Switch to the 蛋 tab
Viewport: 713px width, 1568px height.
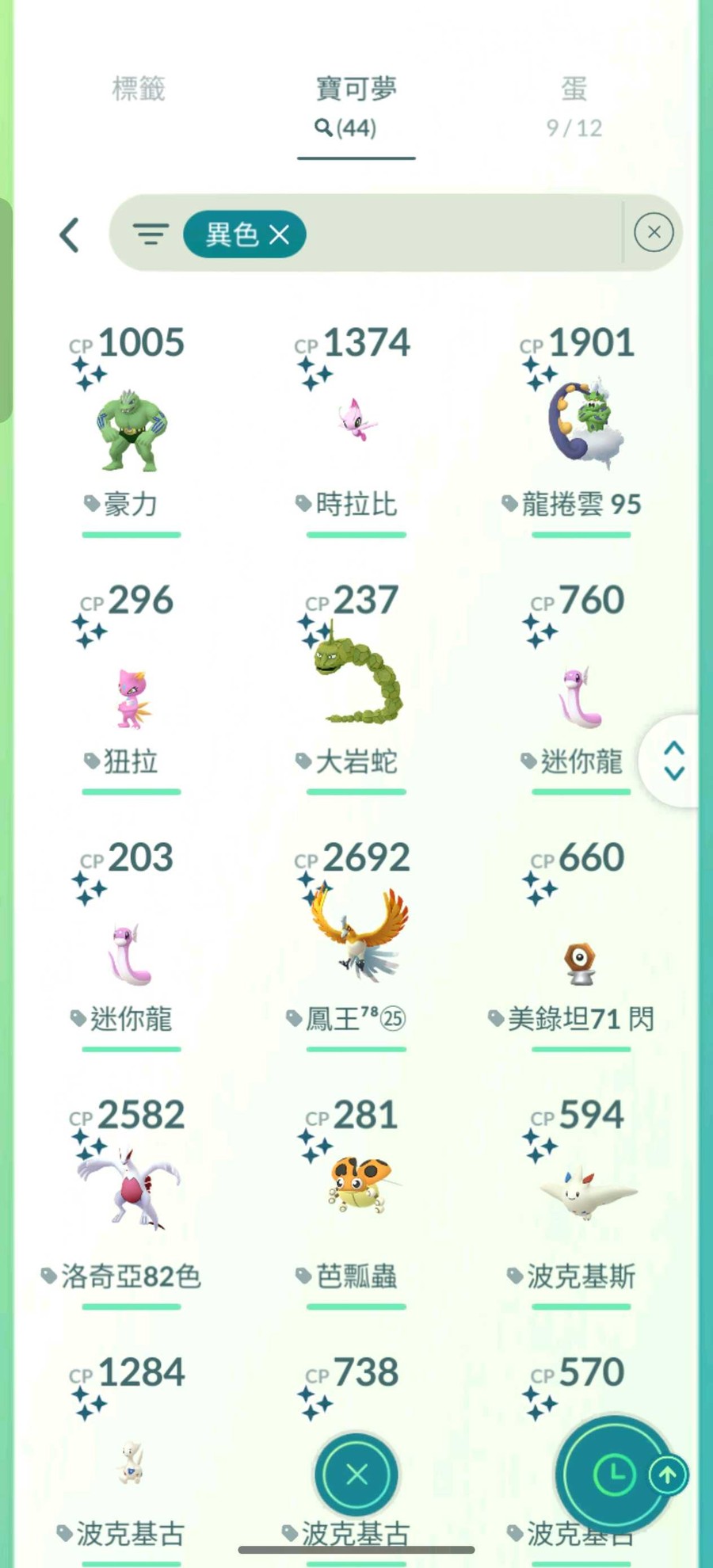tap(574, 103)
